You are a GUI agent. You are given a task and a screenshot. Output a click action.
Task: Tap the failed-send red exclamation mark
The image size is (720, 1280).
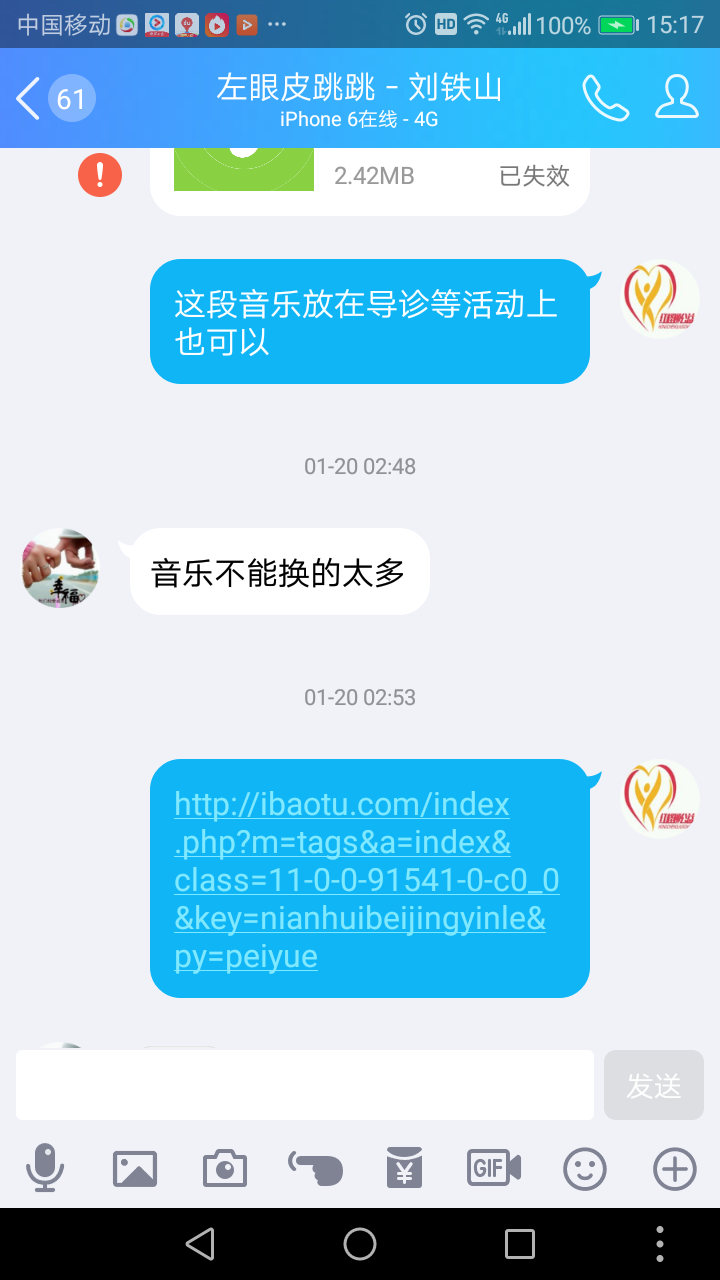click(x=100, y=176)
